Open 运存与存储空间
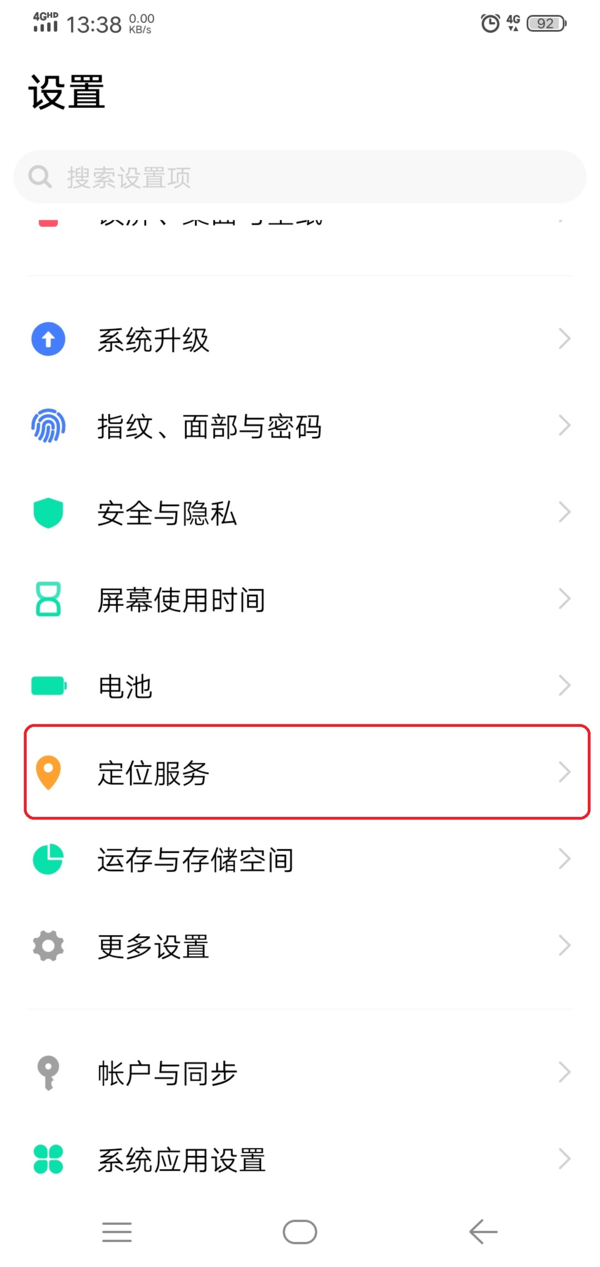The image size is (600, 1267). tap(300, 859)
